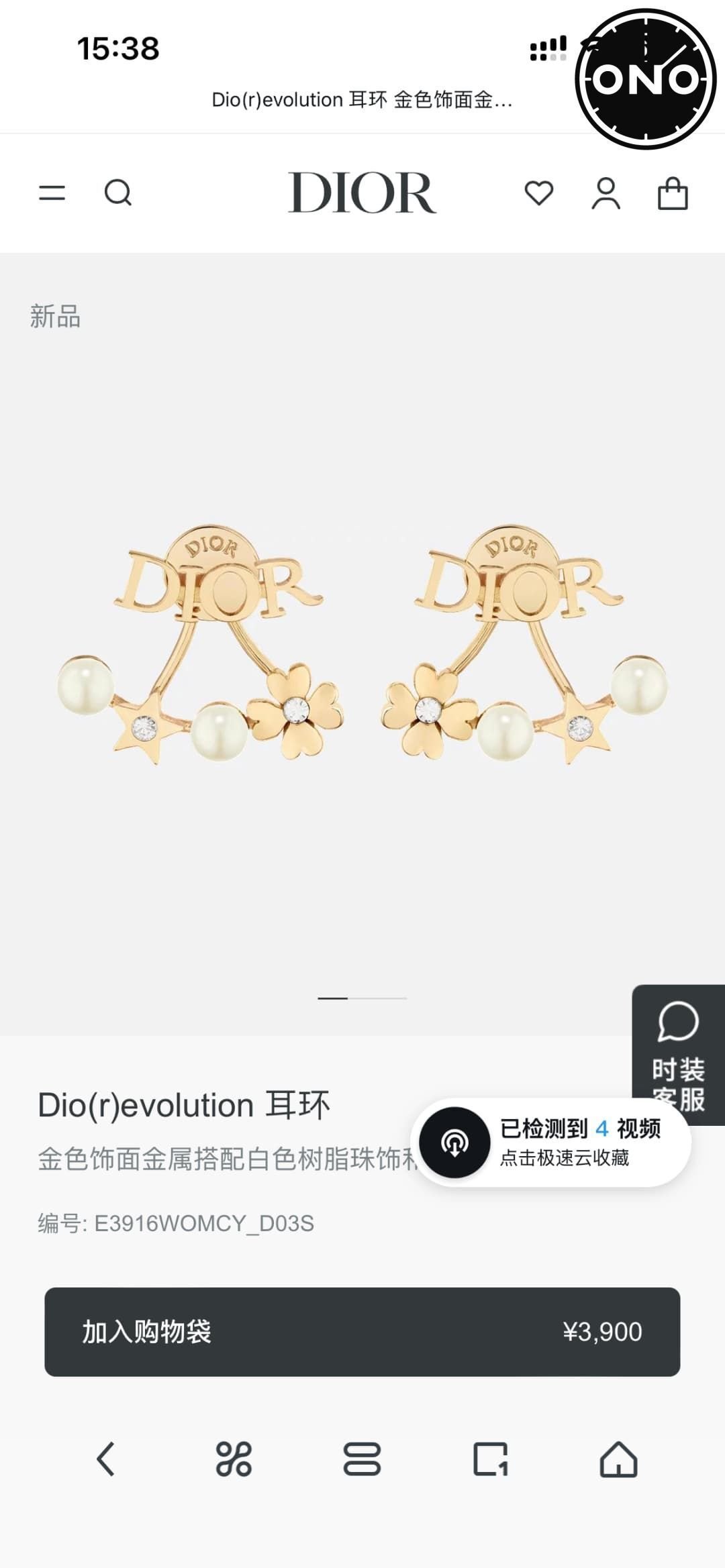This screenshot has width=725, height=1568.
Task: Open the wishlist heart
Action: [538, 193]
